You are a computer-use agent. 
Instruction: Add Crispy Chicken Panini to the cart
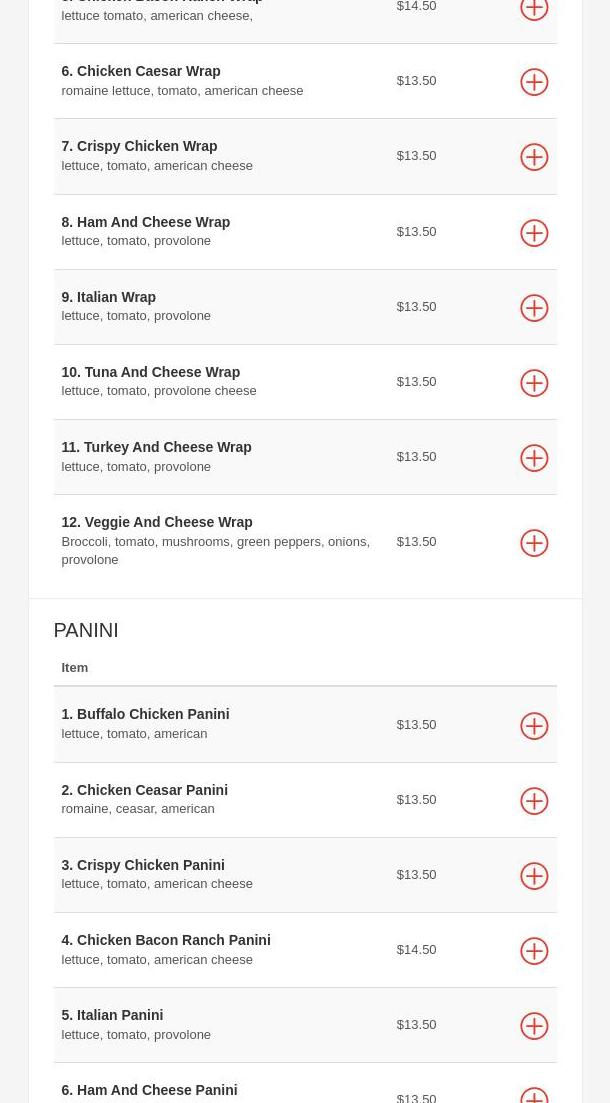click(x=534, y=876)
